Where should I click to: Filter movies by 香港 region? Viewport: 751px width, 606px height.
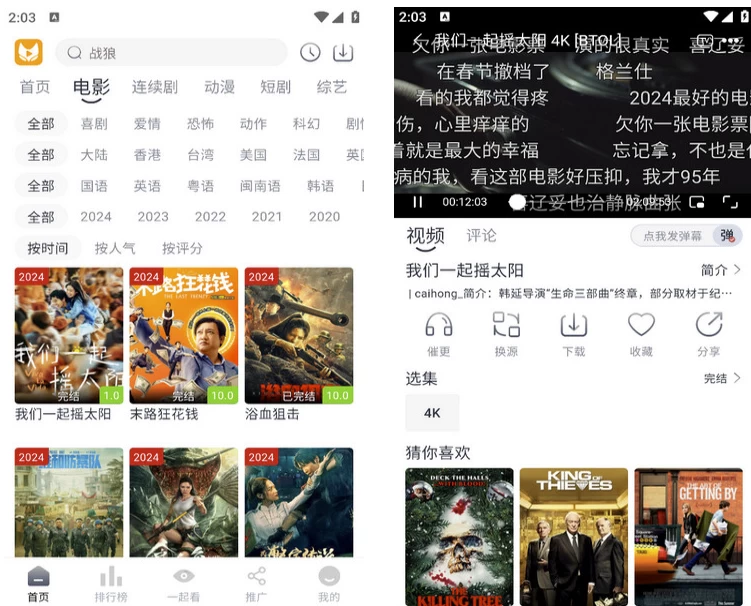(147, 155)
